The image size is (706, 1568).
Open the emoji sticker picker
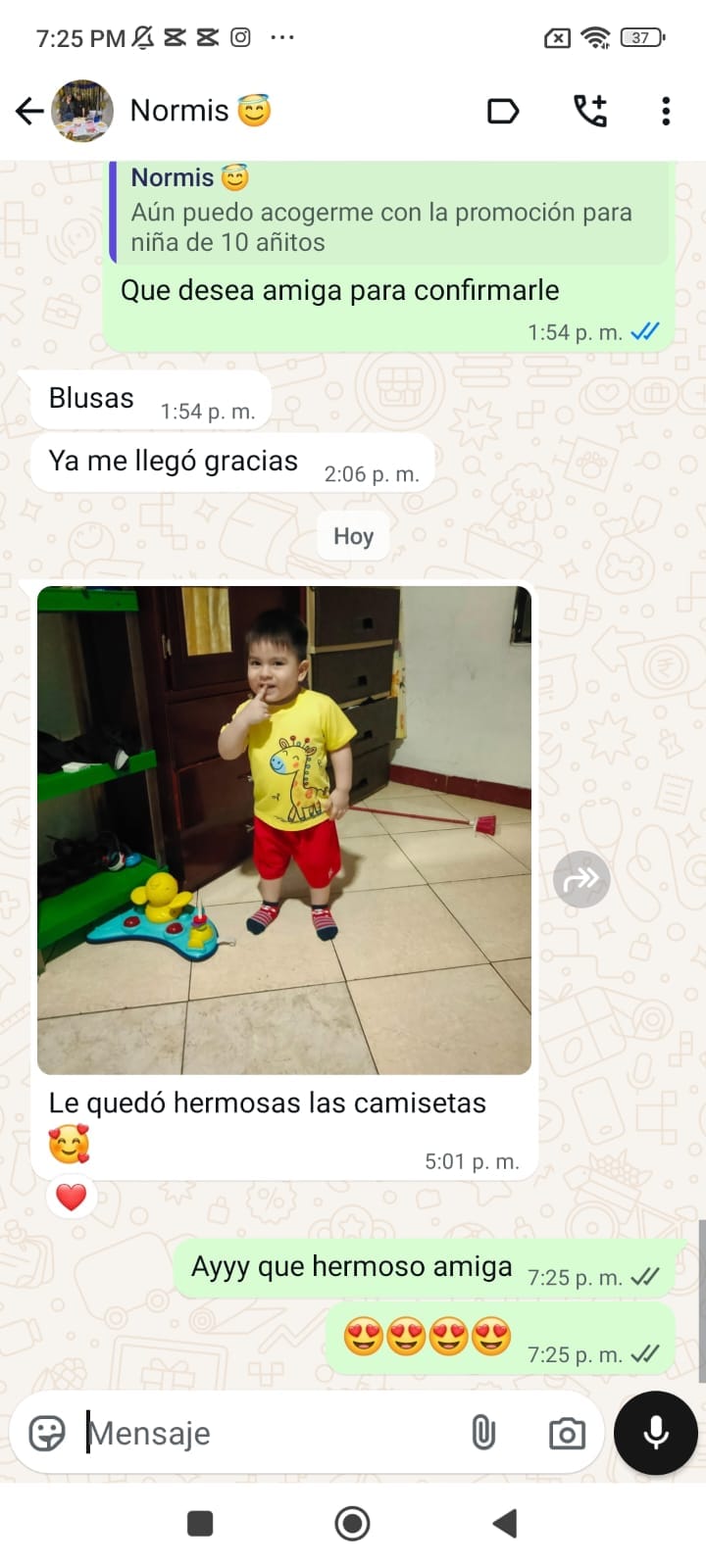[x=47, y=1433]
